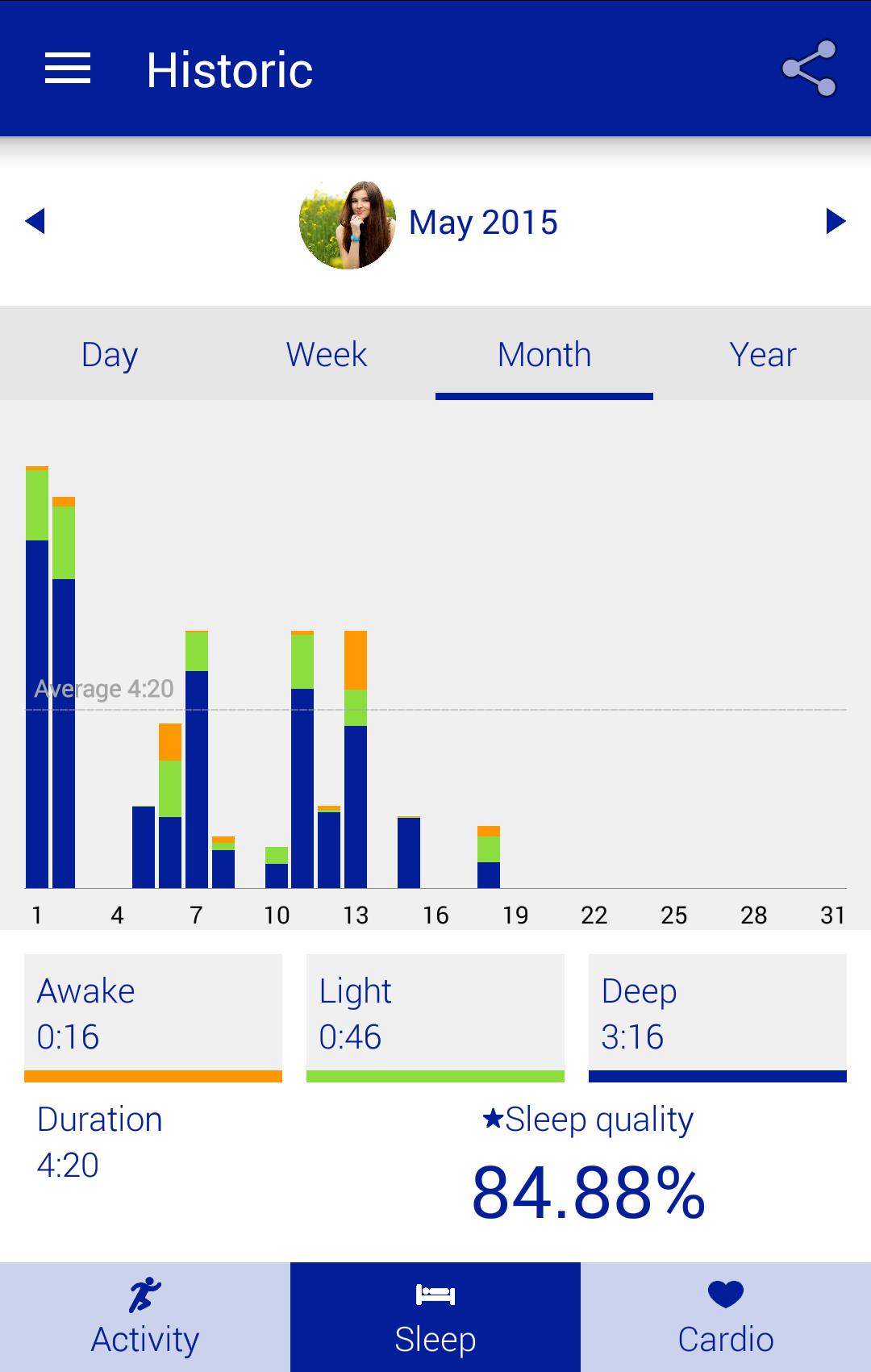Open the Activity section
The width and height of the screenshot is (871, 1372).
[x=145, y=1317]
